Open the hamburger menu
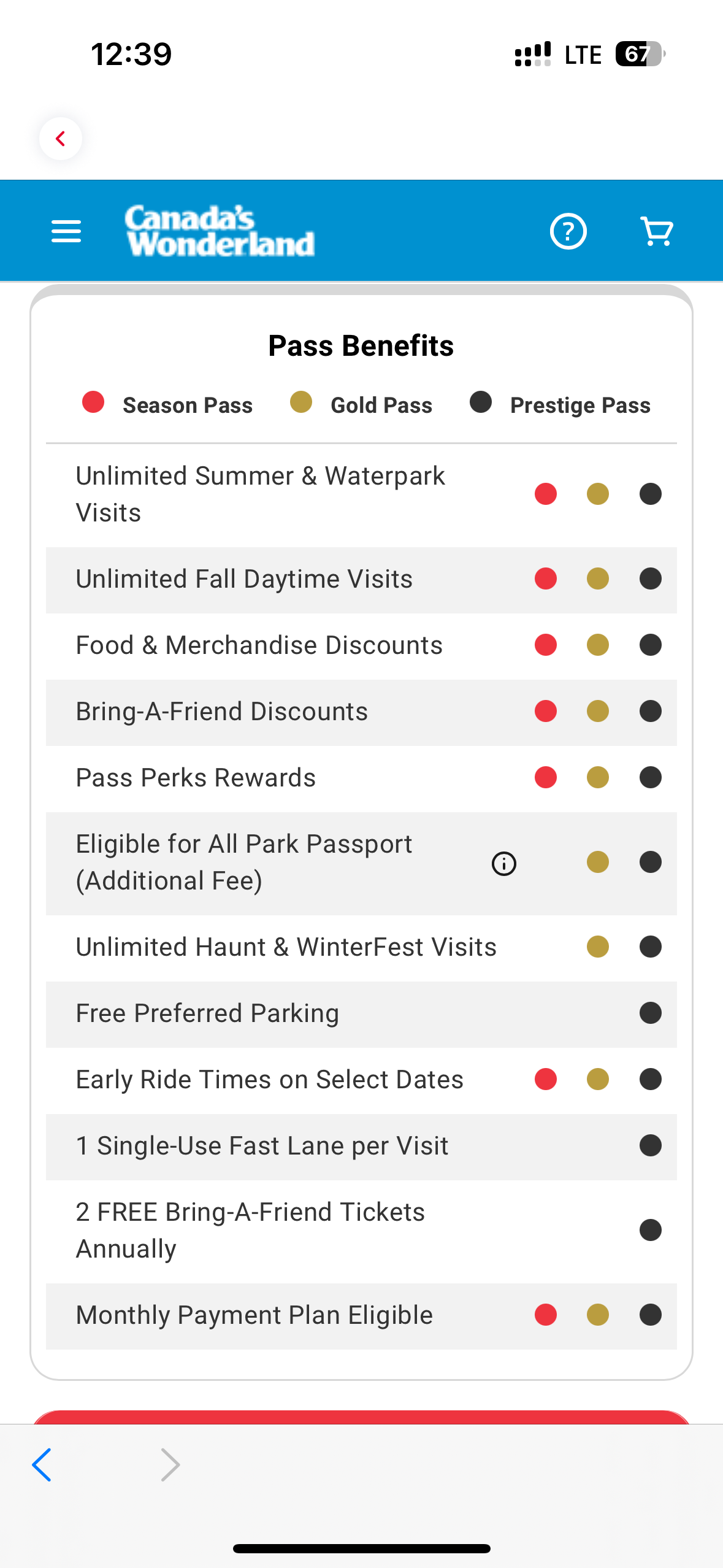This screenshot has height=1568, width=723. pyautogui.click(x=66, y=231)
